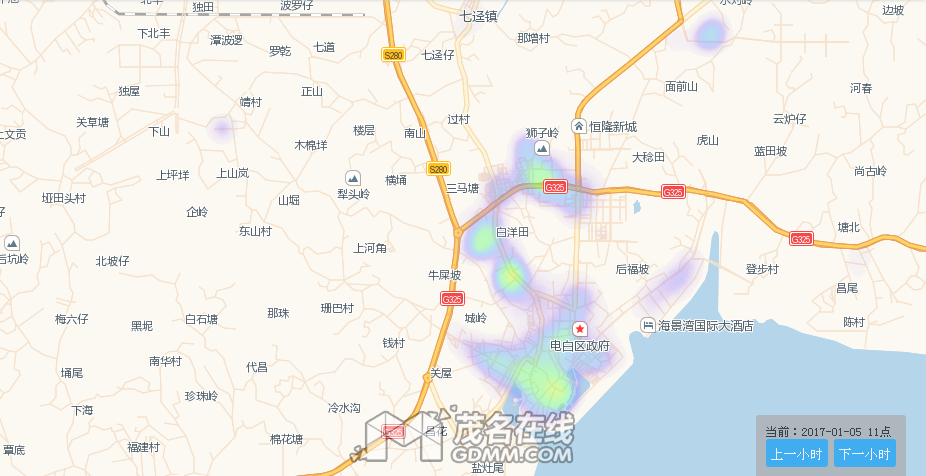Tap the 电白区政府 star marker
The width and height of the screenshot is (926, 476).
579,329
